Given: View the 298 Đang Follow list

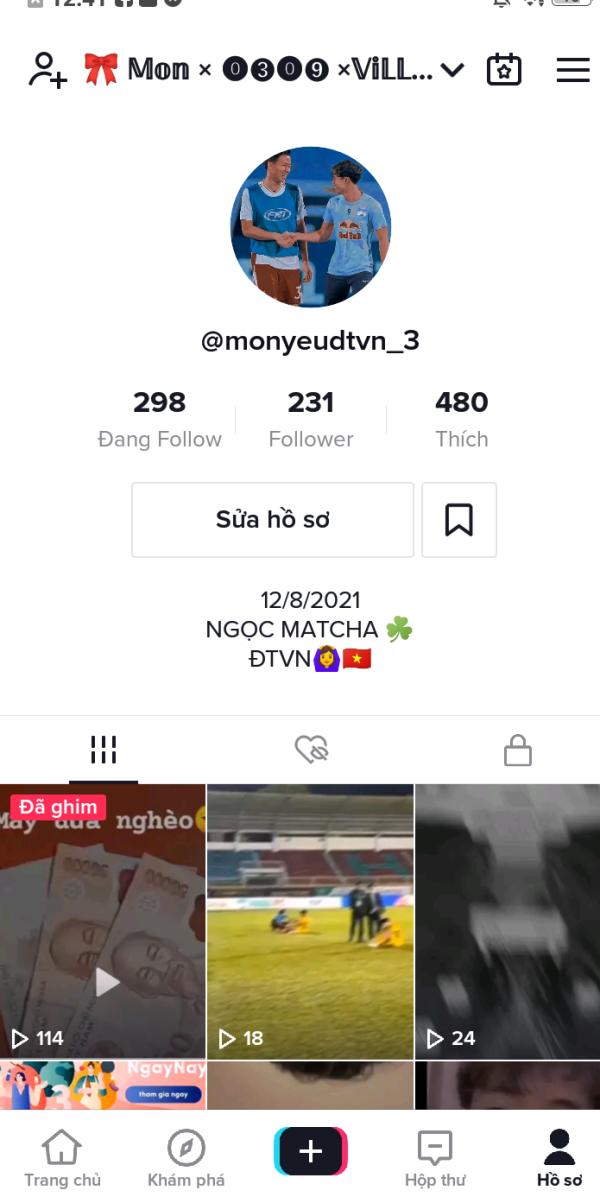Looking at the screenshot, I should click(159, 419).
